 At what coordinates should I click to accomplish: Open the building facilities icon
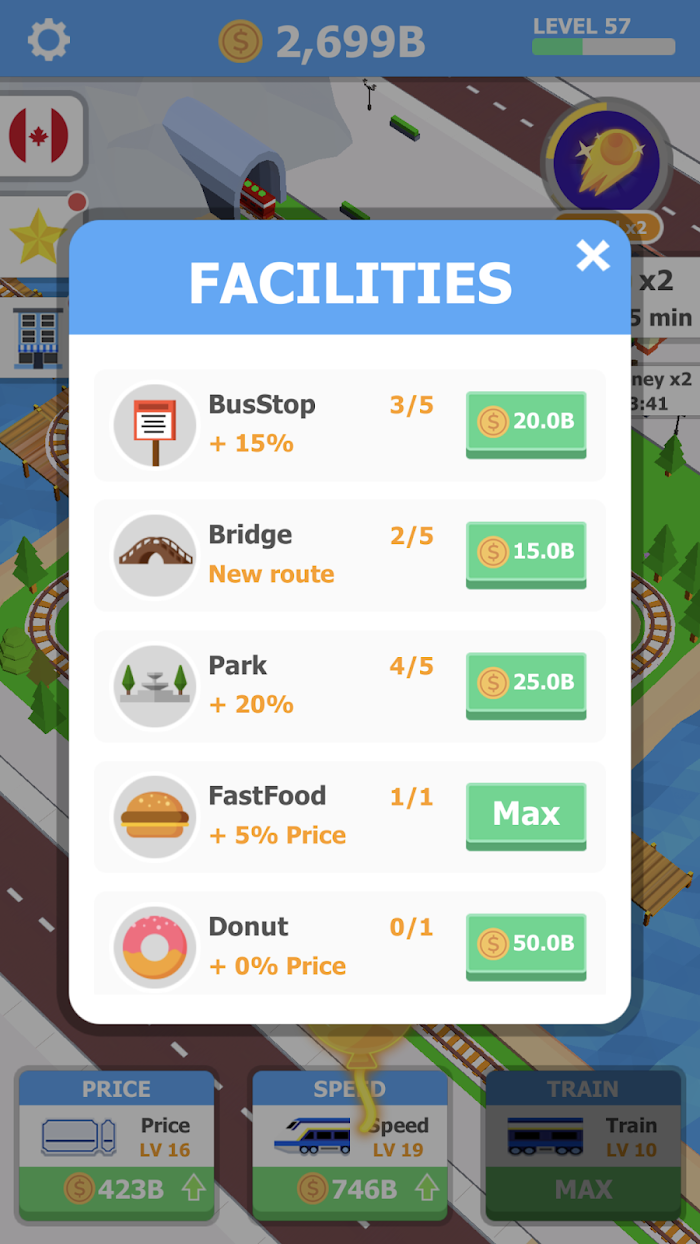(x=37, y=337)
